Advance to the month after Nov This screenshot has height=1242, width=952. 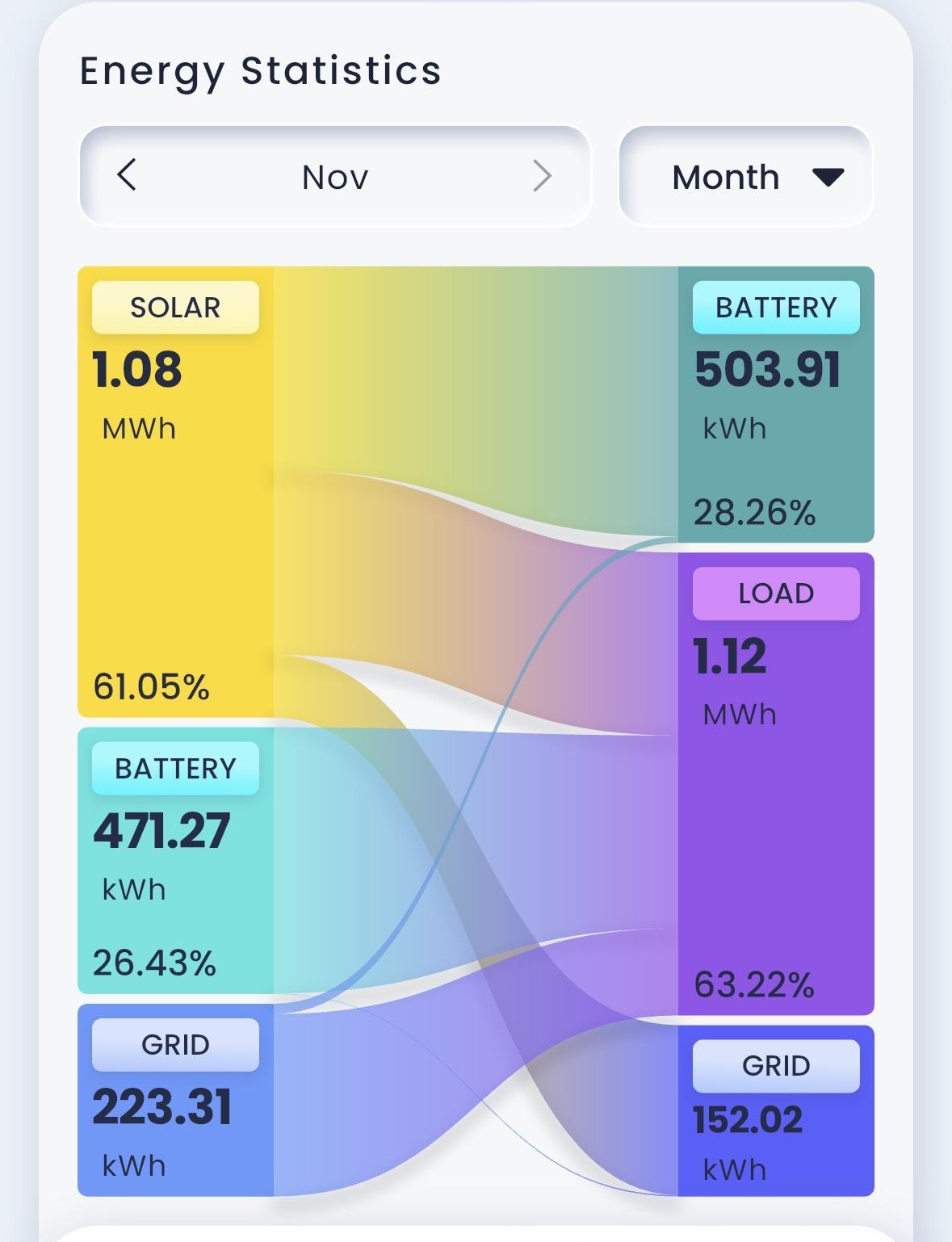click(543, 175)
